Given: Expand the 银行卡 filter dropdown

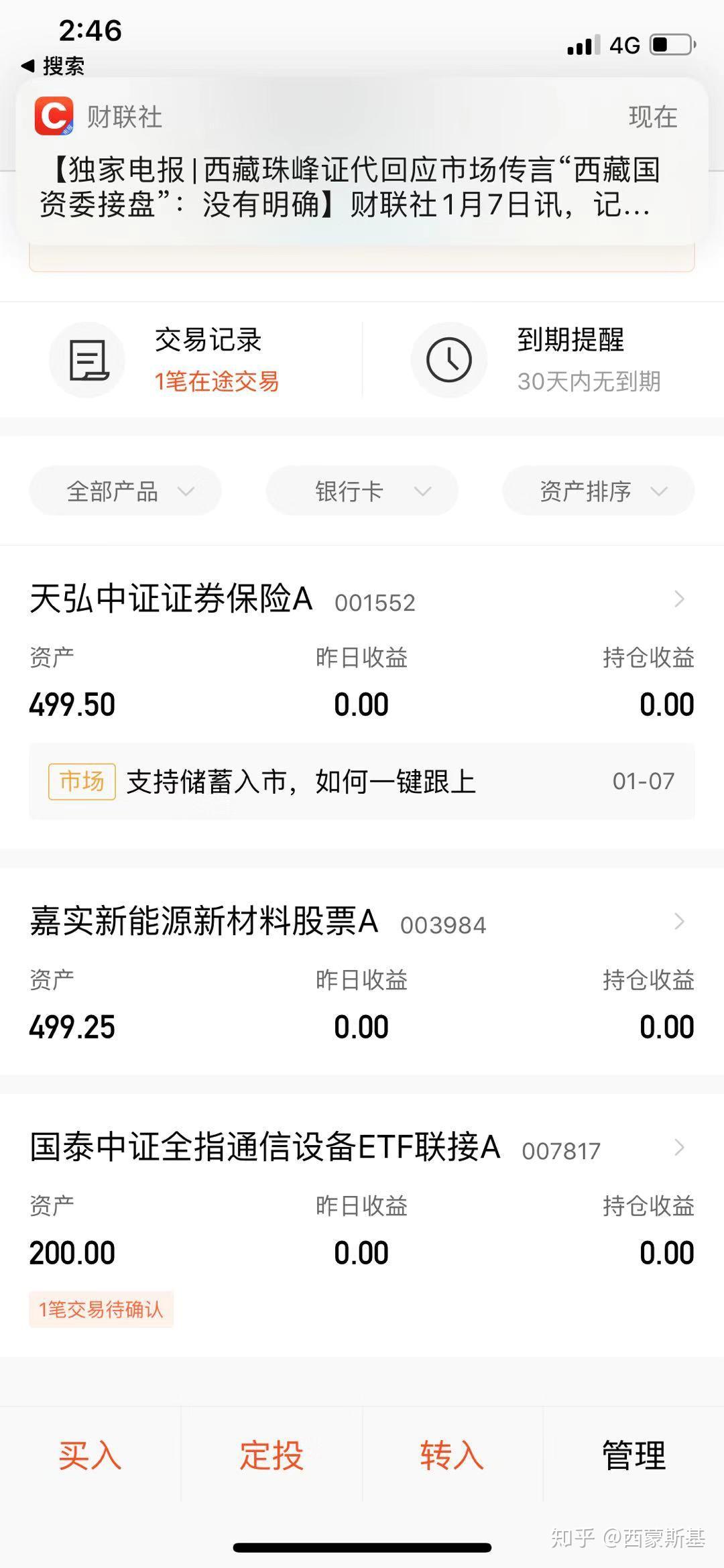Looking at the screenshot, I should (x=362, y=491).
